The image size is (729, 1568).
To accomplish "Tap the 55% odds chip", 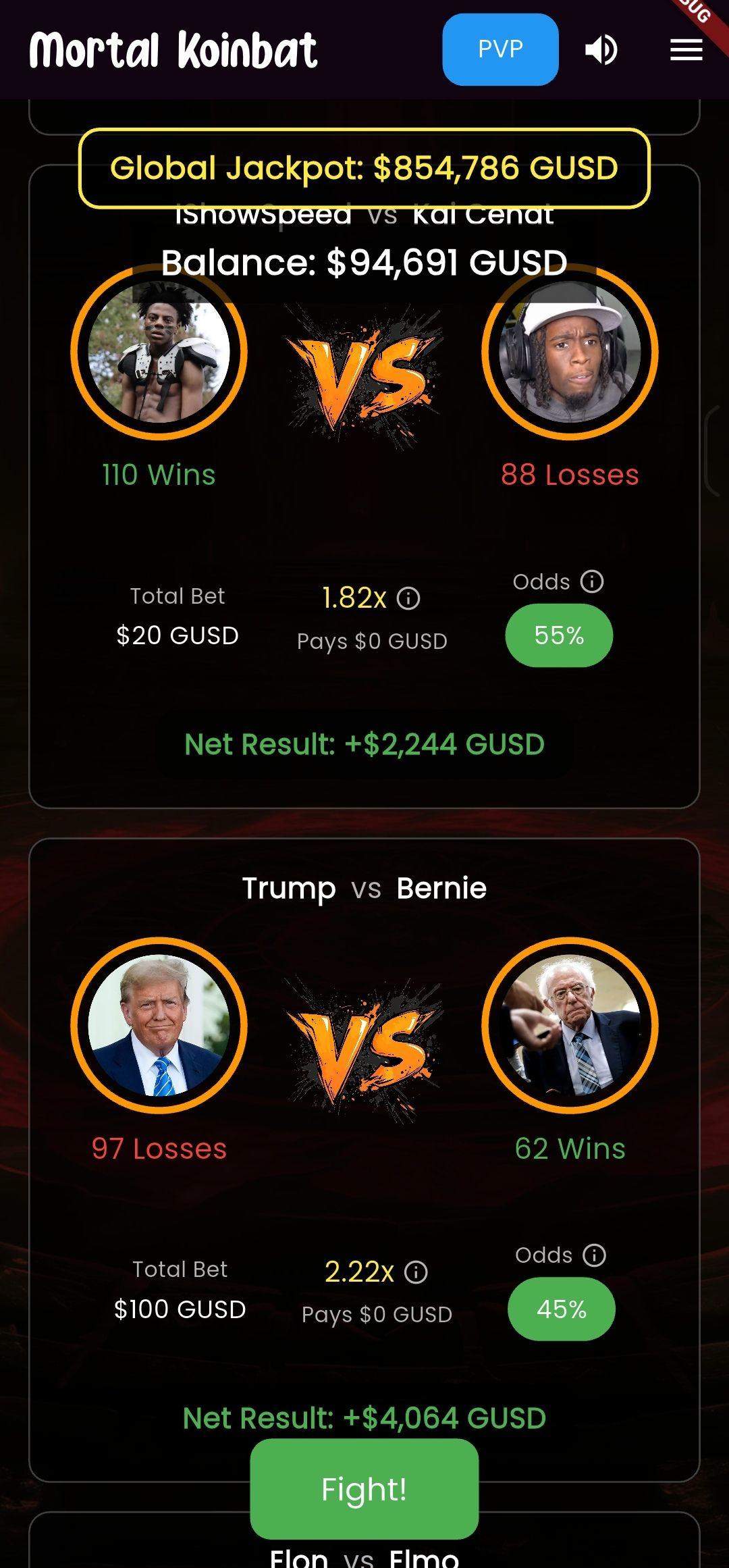I will click(x=559, y=635).
